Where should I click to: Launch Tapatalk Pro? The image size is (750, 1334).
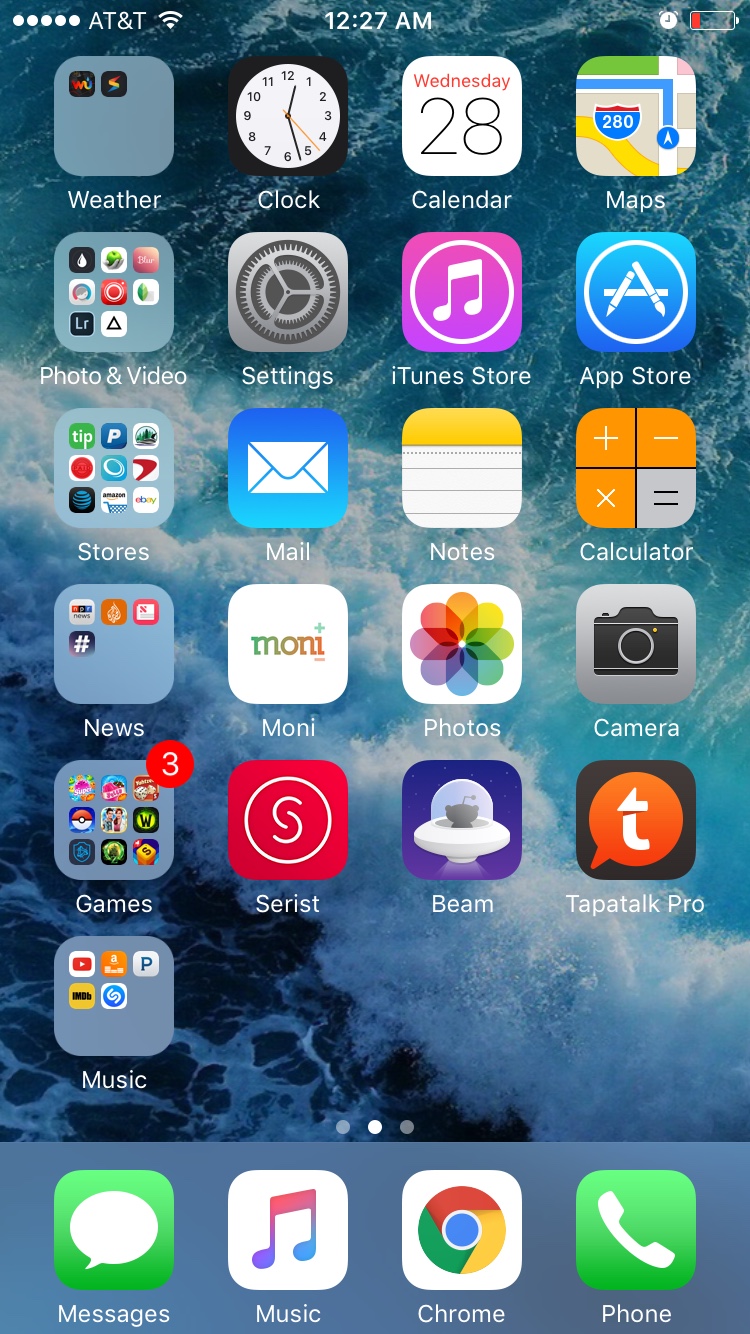(x=636, y=820)
